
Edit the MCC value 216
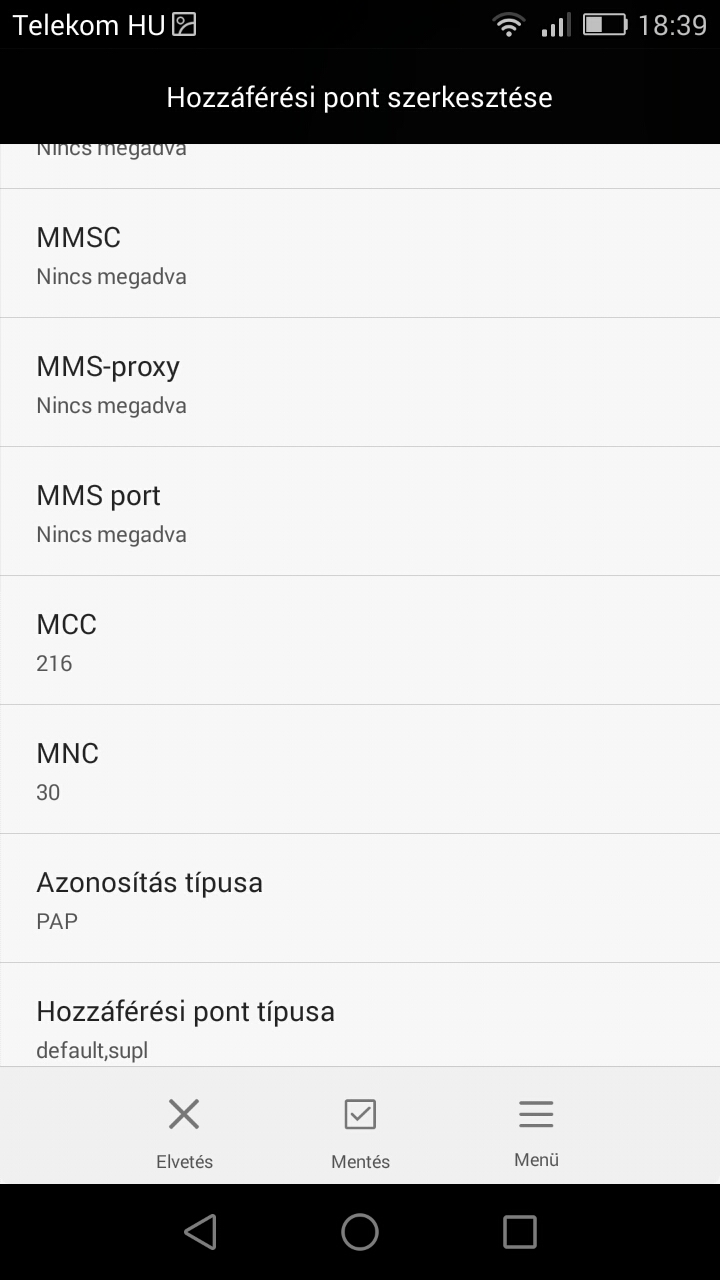pos(360,640)
